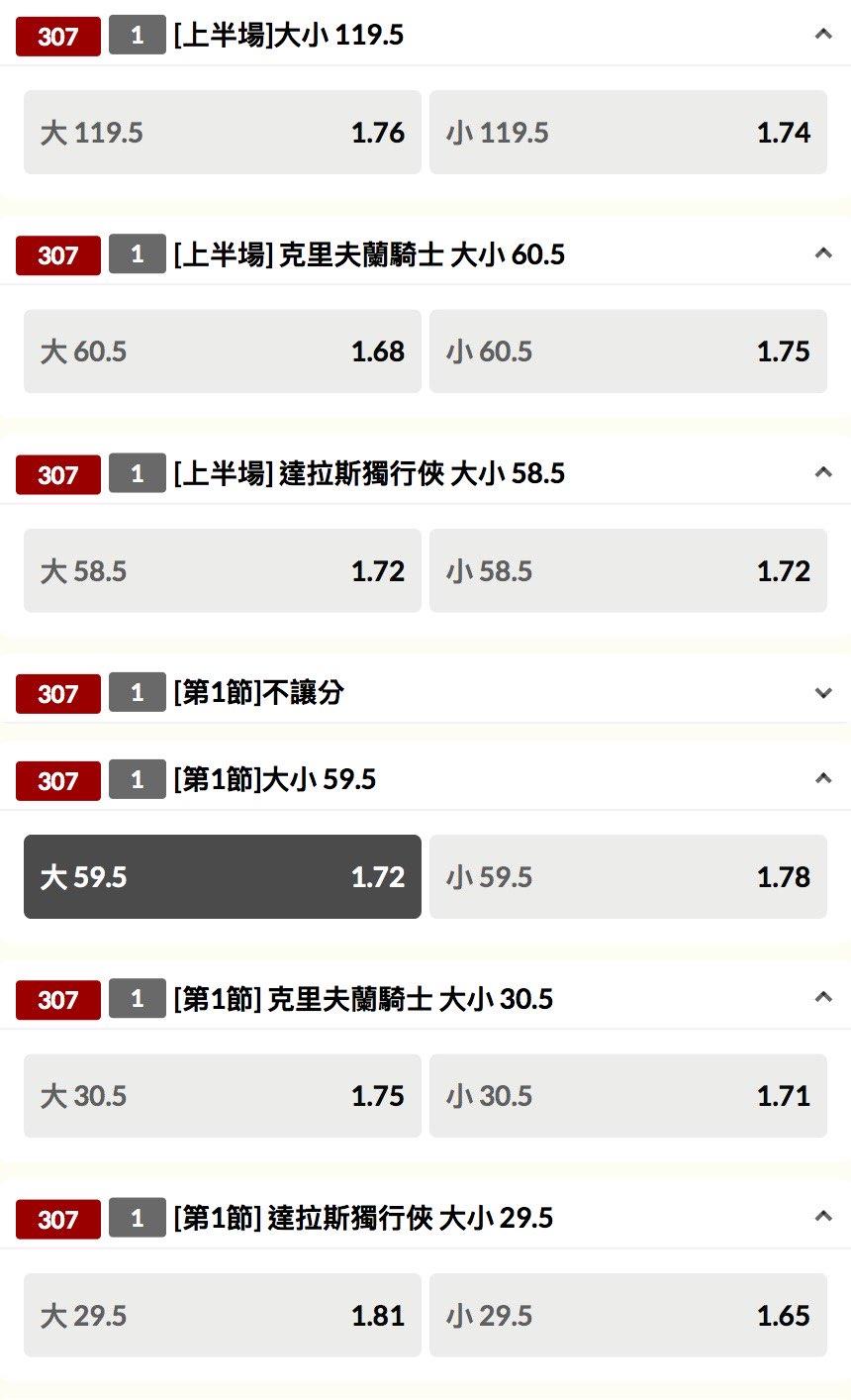The width and height of the screenshot is (851, 1400).
Task: Deselect the 大 59.5 bet
Action: [222, 877]
